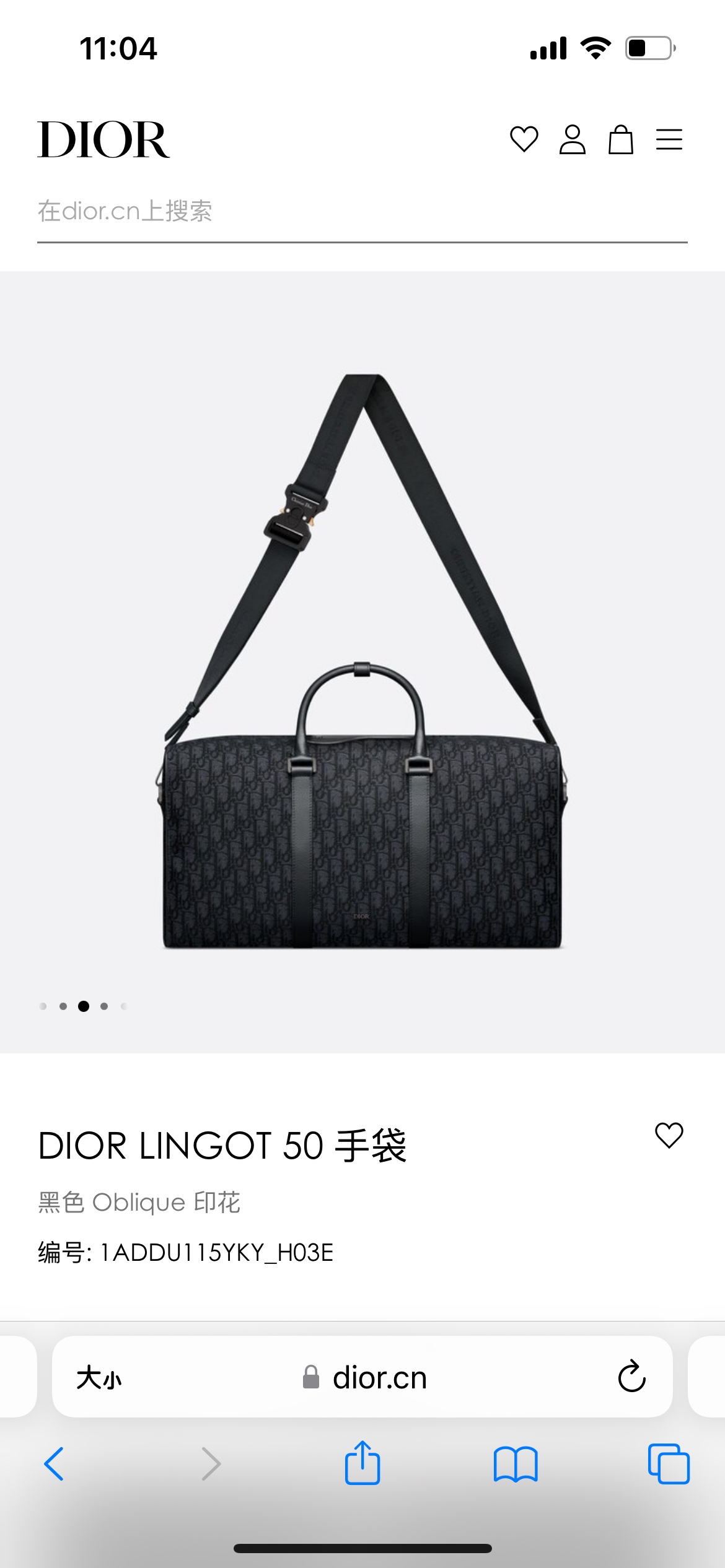Tap the dior.cn address bar
The width and height of the screenshot is (725, 1568).
click(364, 1378)
